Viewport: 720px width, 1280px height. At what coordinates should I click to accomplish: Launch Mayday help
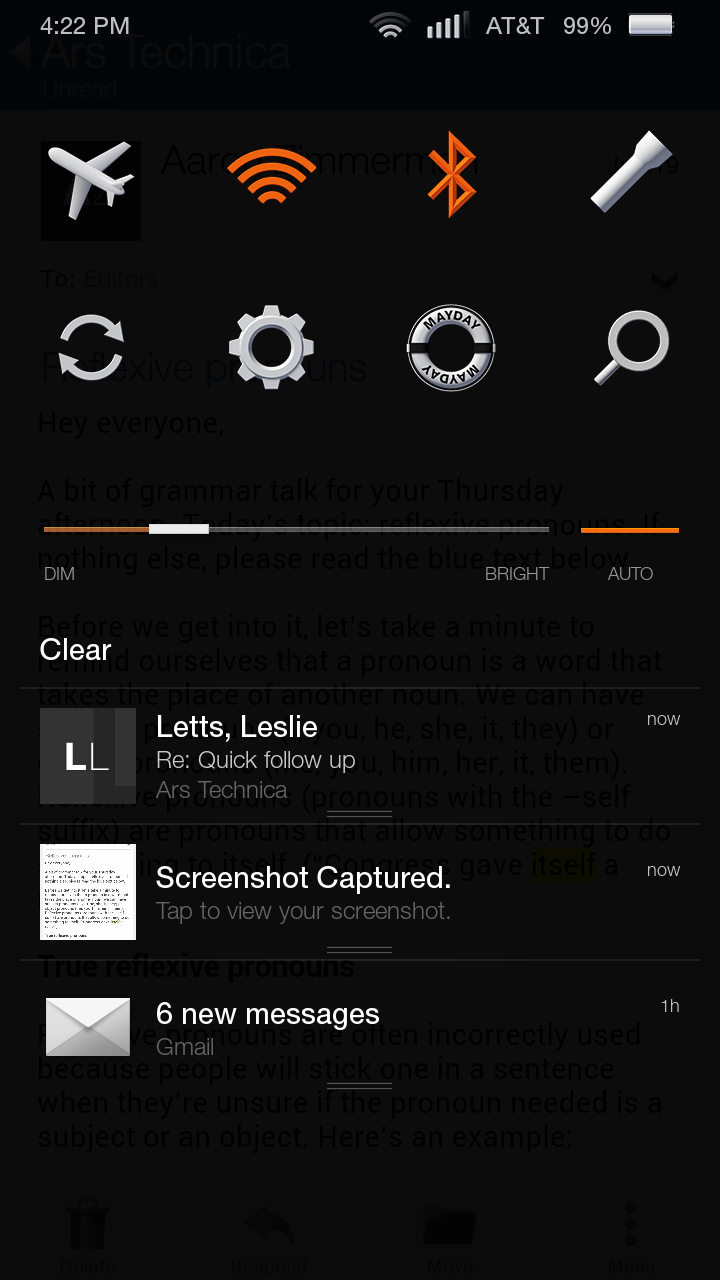click(x=451, y=347)
